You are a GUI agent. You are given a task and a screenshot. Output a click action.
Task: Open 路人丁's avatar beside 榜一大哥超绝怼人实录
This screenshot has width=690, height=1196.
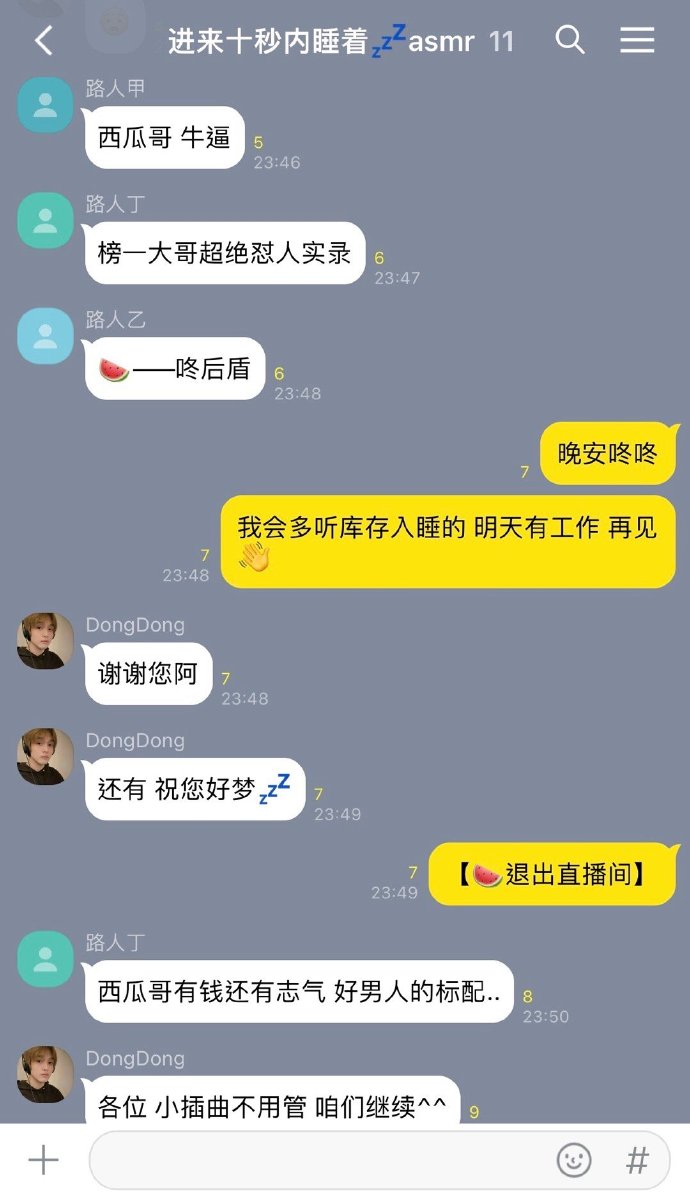[x=45, y=221]
